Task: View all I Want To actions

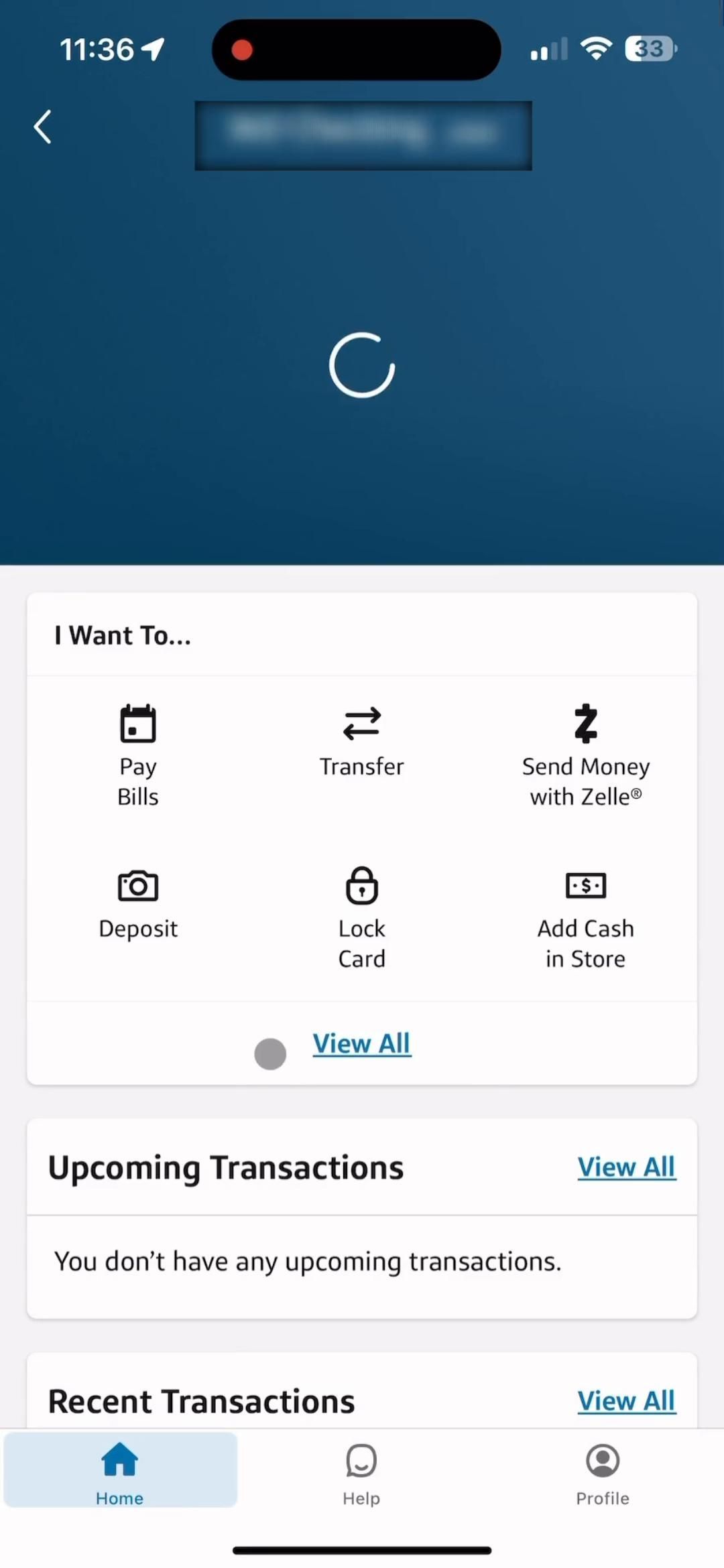Action: [x=362, y=1043]
